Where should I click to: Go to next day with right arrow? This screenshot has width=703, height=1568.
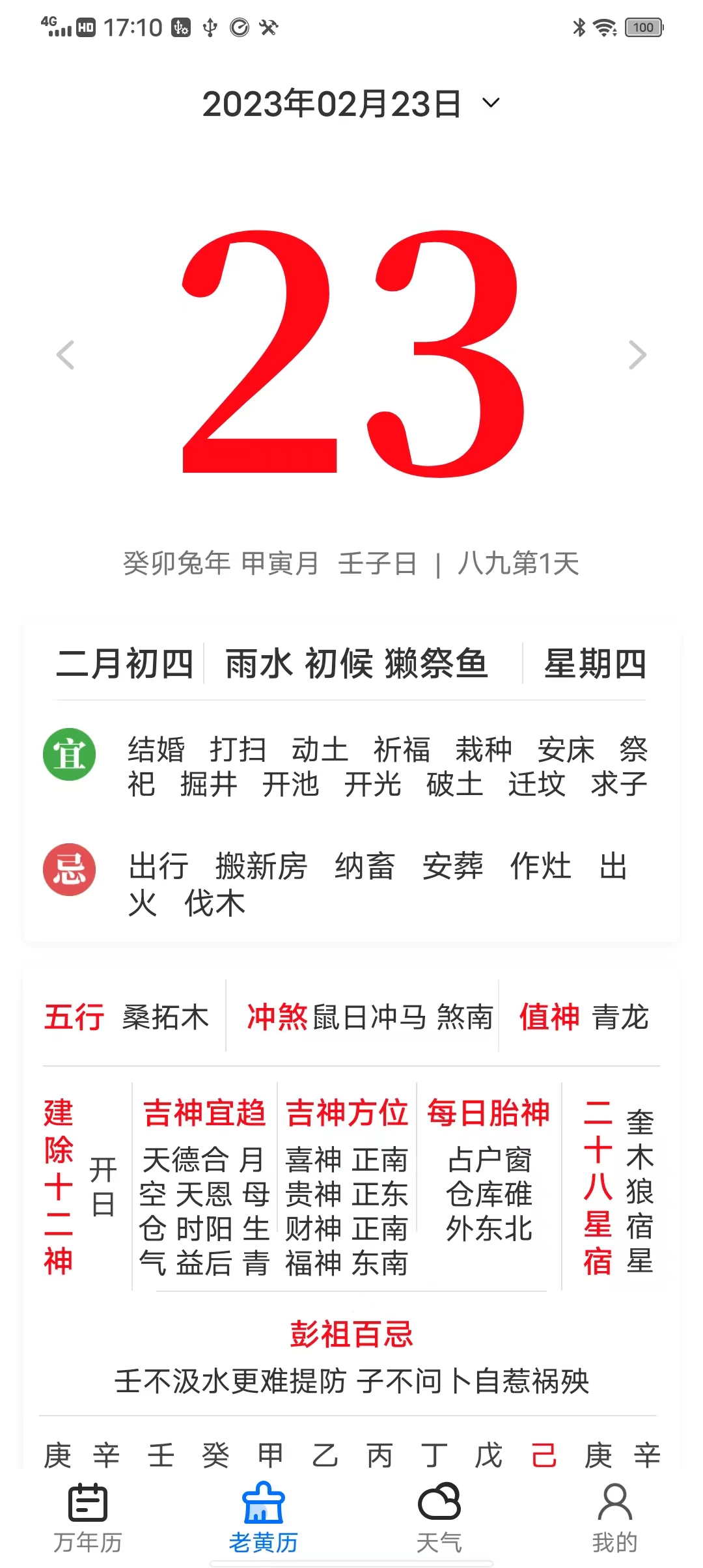637,355
